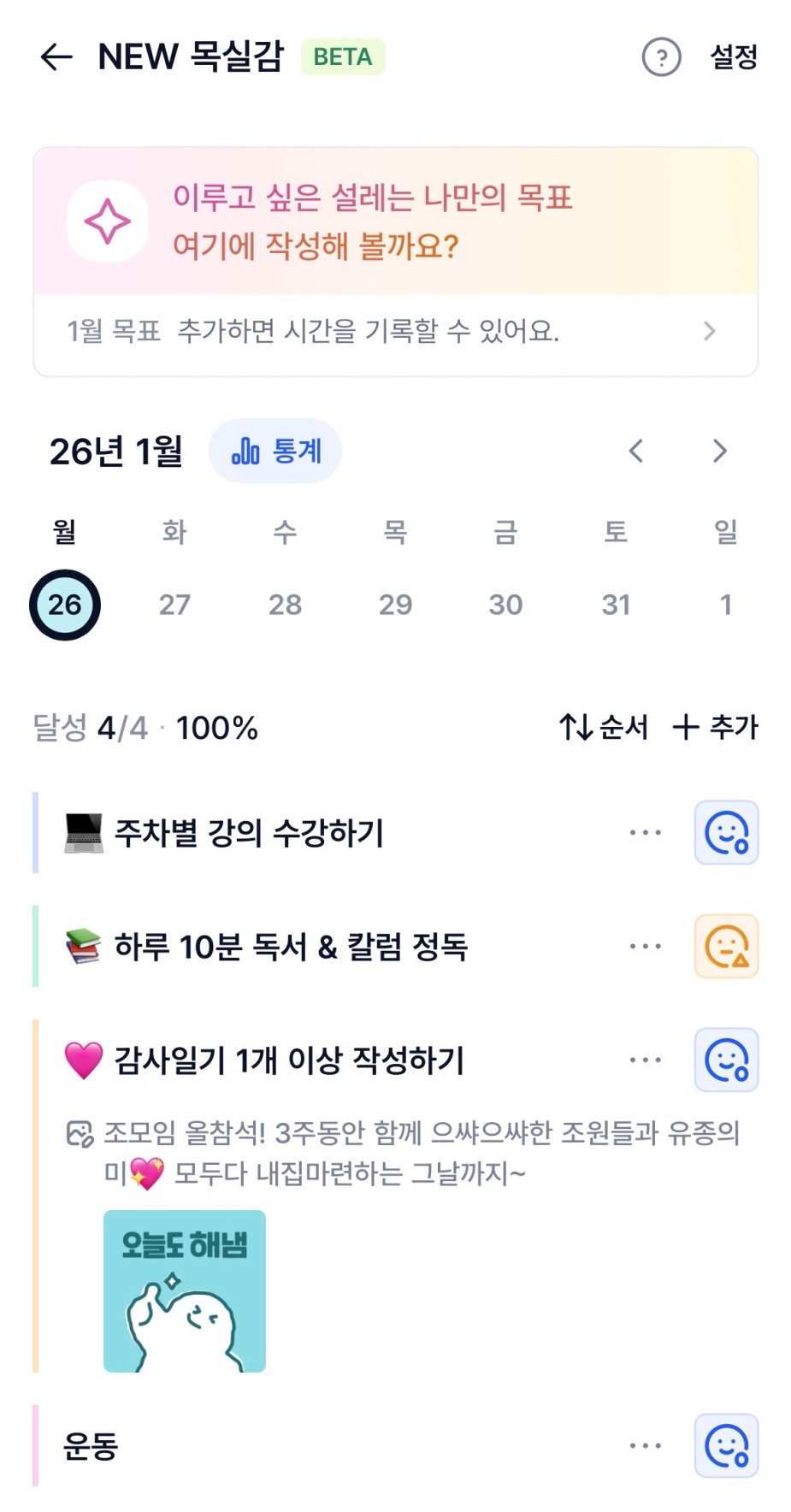Tap 순서 to reorder goals
The width and height of the screenshot is (791, 1512).
(604, 728)
